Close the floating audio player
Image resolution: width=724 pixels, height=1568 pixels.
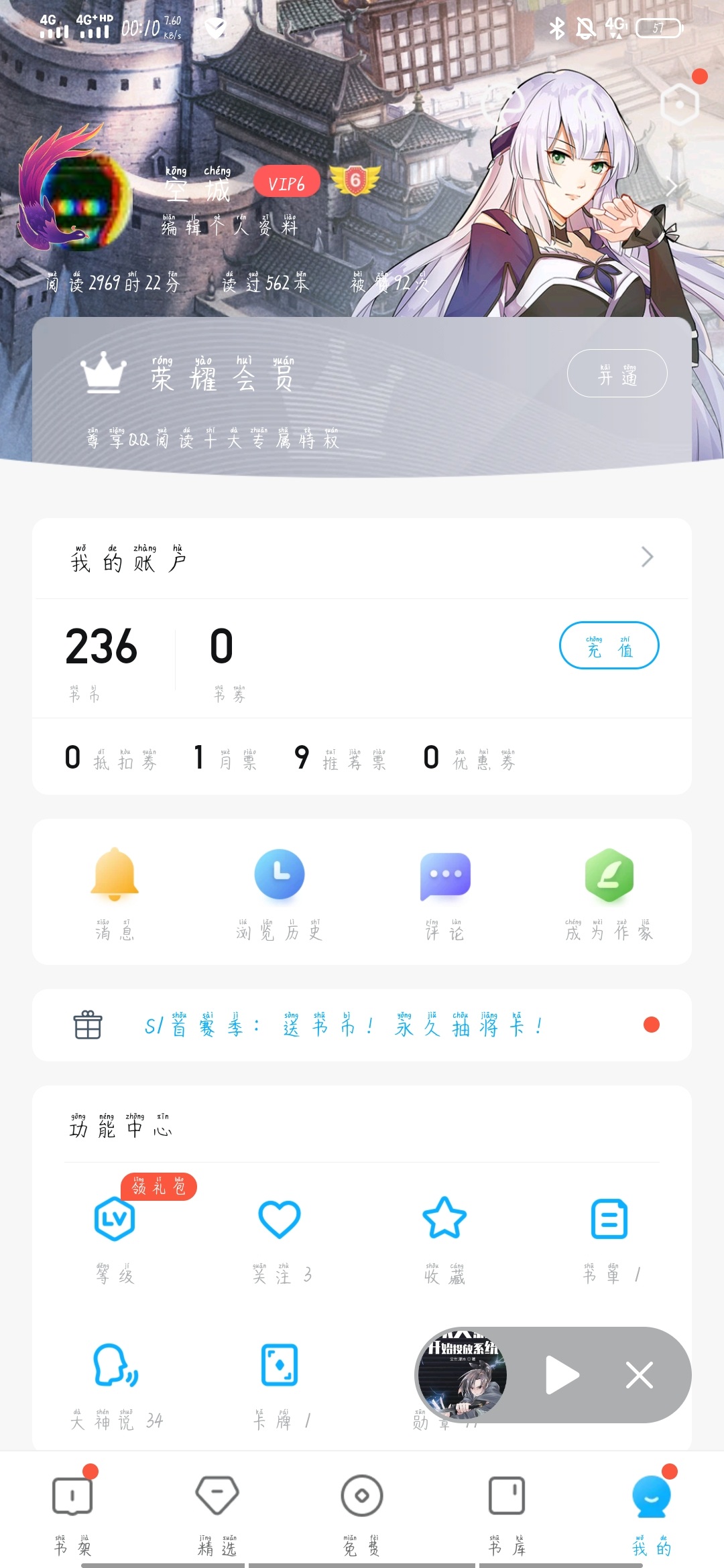pos(639,1375)
